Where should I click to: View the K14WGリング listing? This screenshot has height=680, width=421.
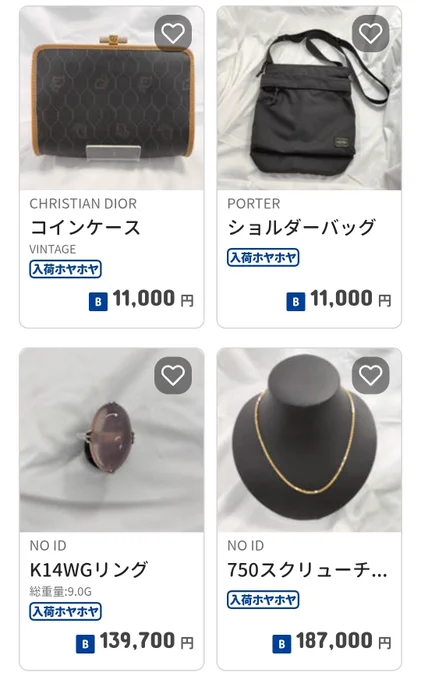coord(112,509)
